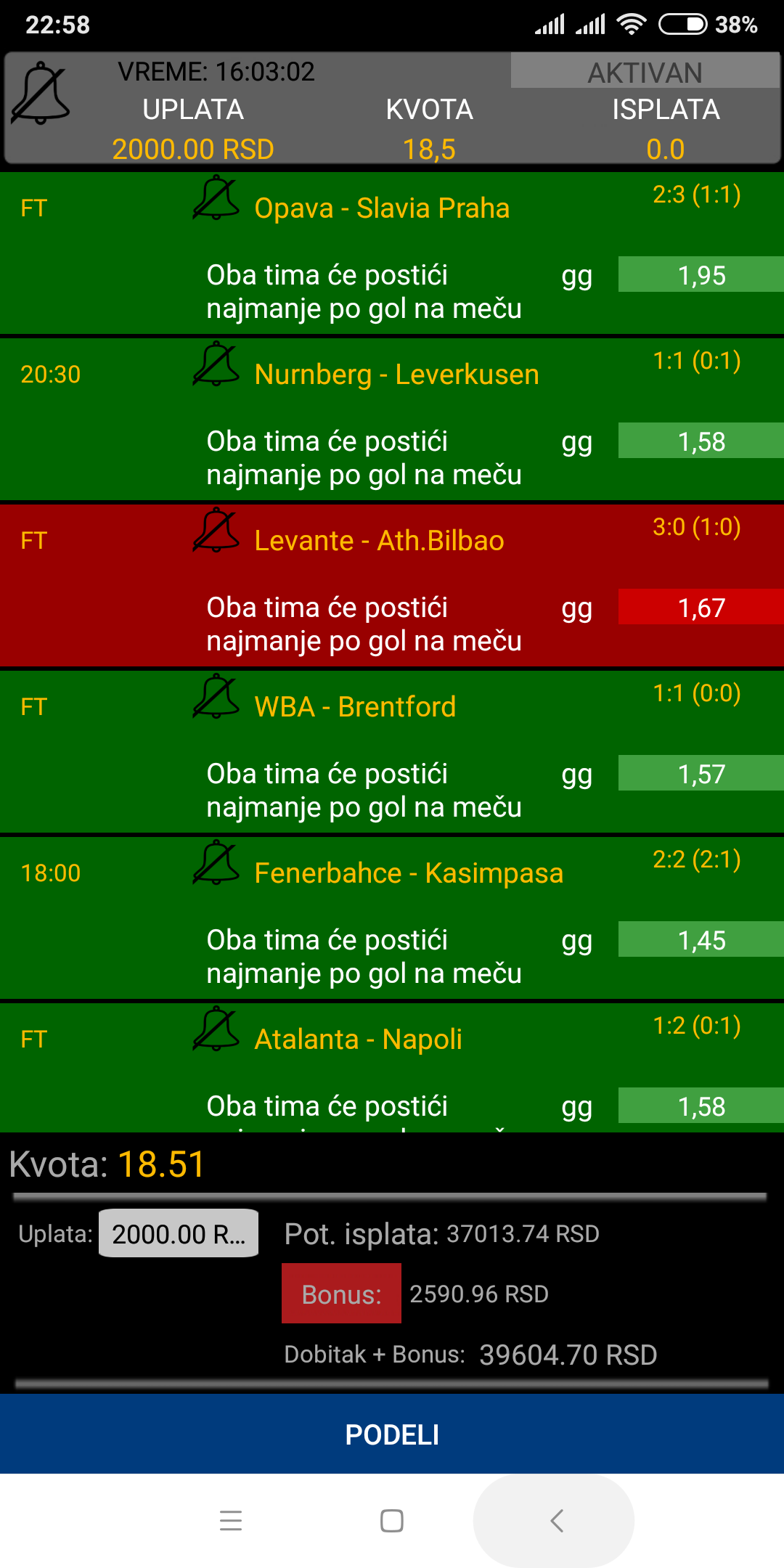Toggle bell for Atalanta - Napoli match
The width and height of the screenshot is (784, 1568).
[216, 1029]
